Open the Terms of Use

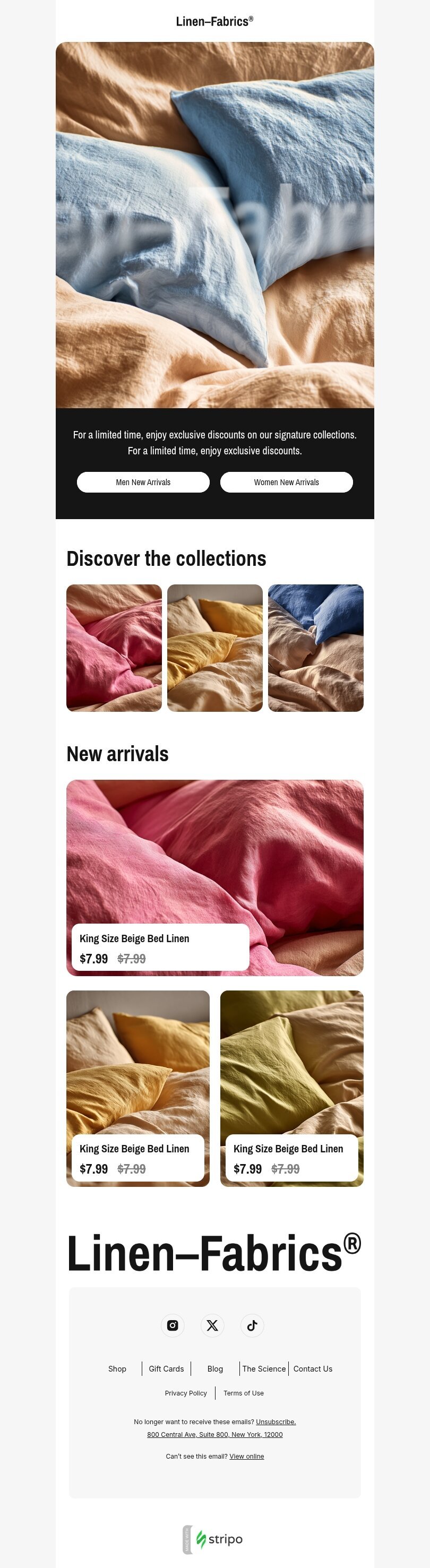point(244,1393)
